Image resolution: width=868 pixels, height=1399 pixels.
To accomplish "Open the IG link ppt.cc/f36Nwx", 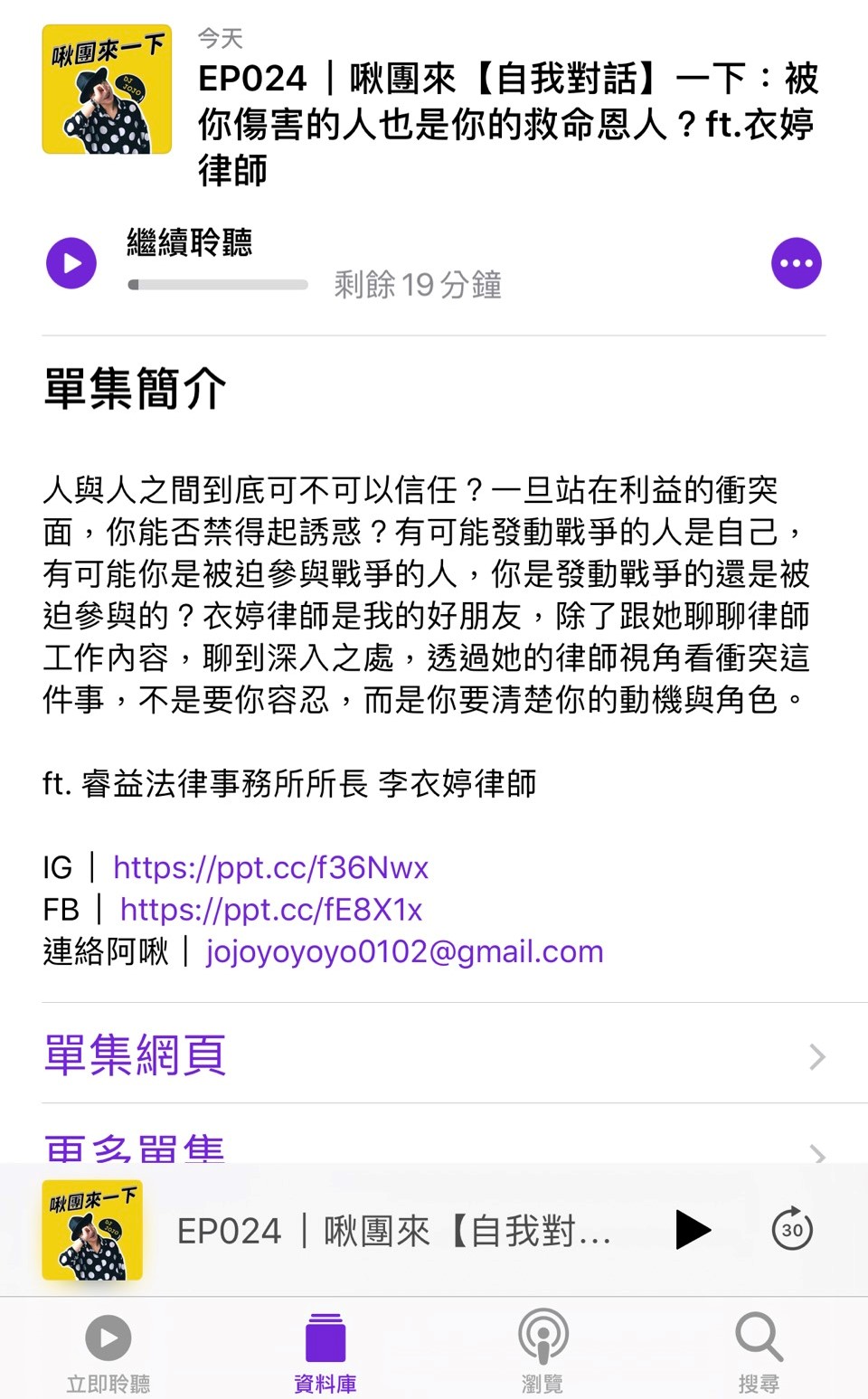I will (270, 867).
